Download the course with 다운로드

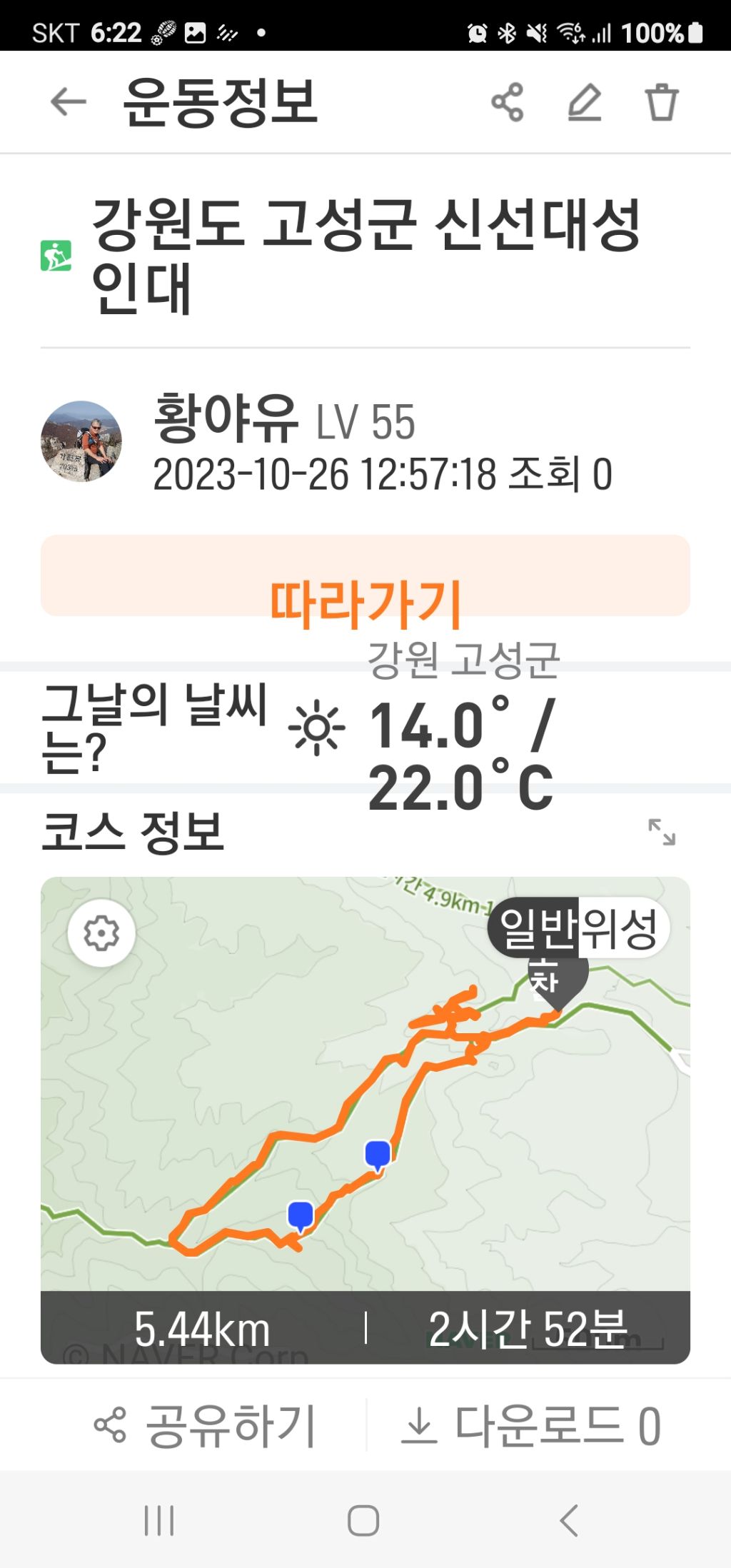(x=531, y=1425)
